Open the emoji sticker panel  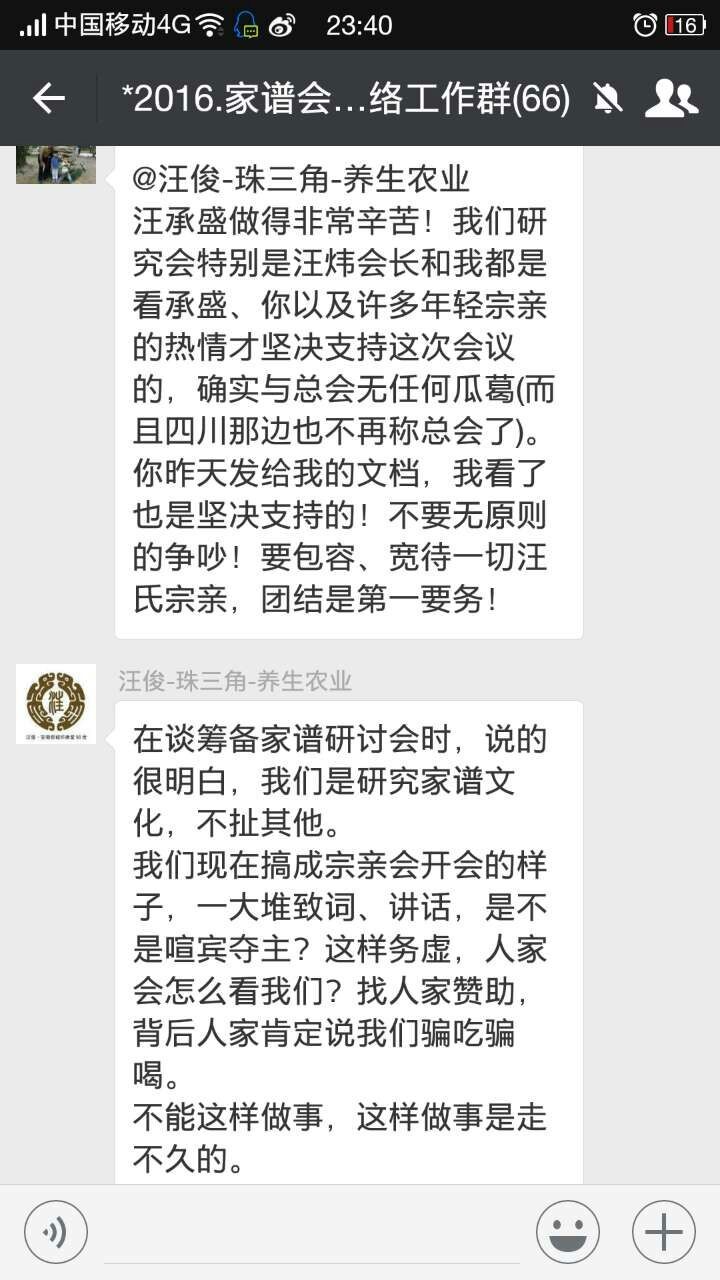[568, 1232]
